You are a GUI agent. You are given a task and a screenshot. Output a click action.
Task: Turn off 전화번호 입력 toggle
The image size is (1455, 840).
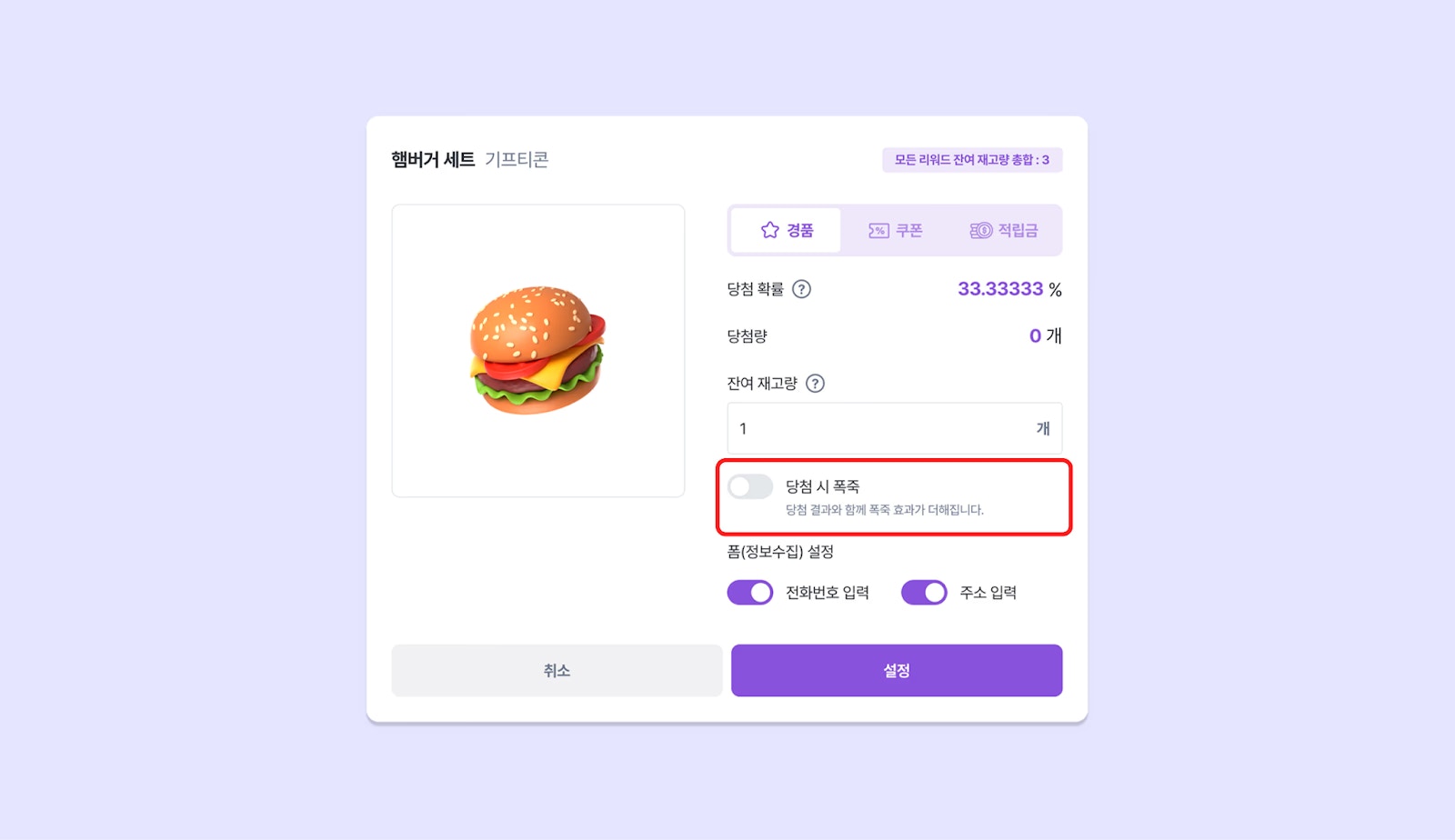tap(750, 593)
